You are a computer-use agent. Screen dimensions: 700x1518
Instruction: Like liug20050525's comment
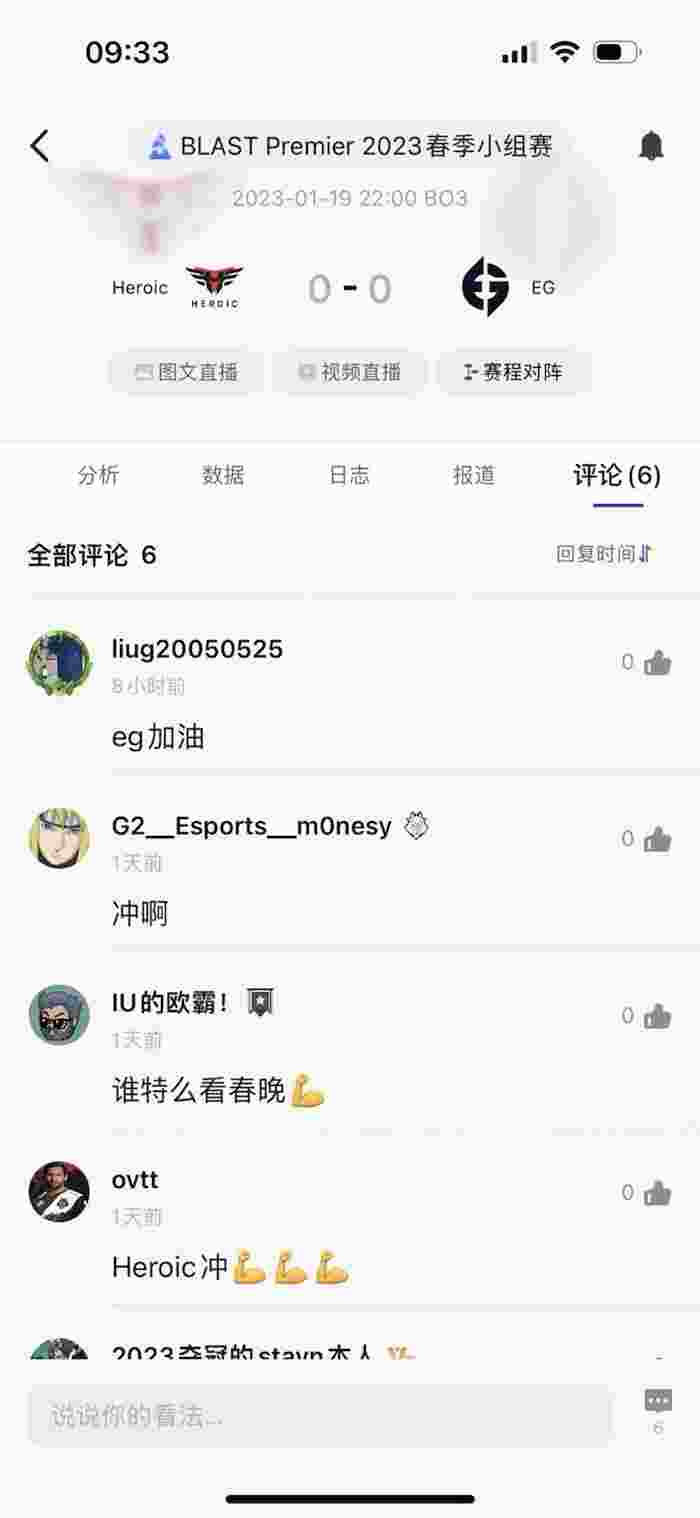(x=657, y=662)
